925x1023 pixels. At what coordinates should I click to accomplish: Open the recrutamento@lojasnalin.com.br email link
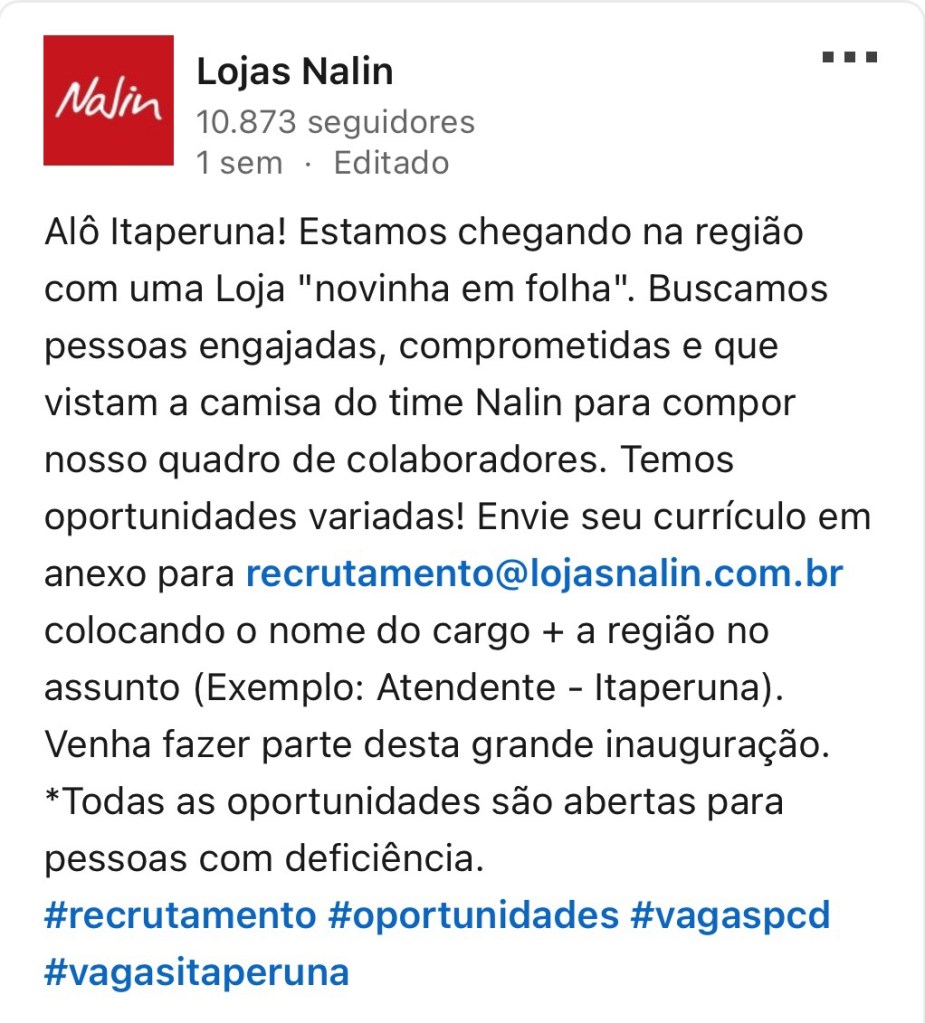coord(545,575)
